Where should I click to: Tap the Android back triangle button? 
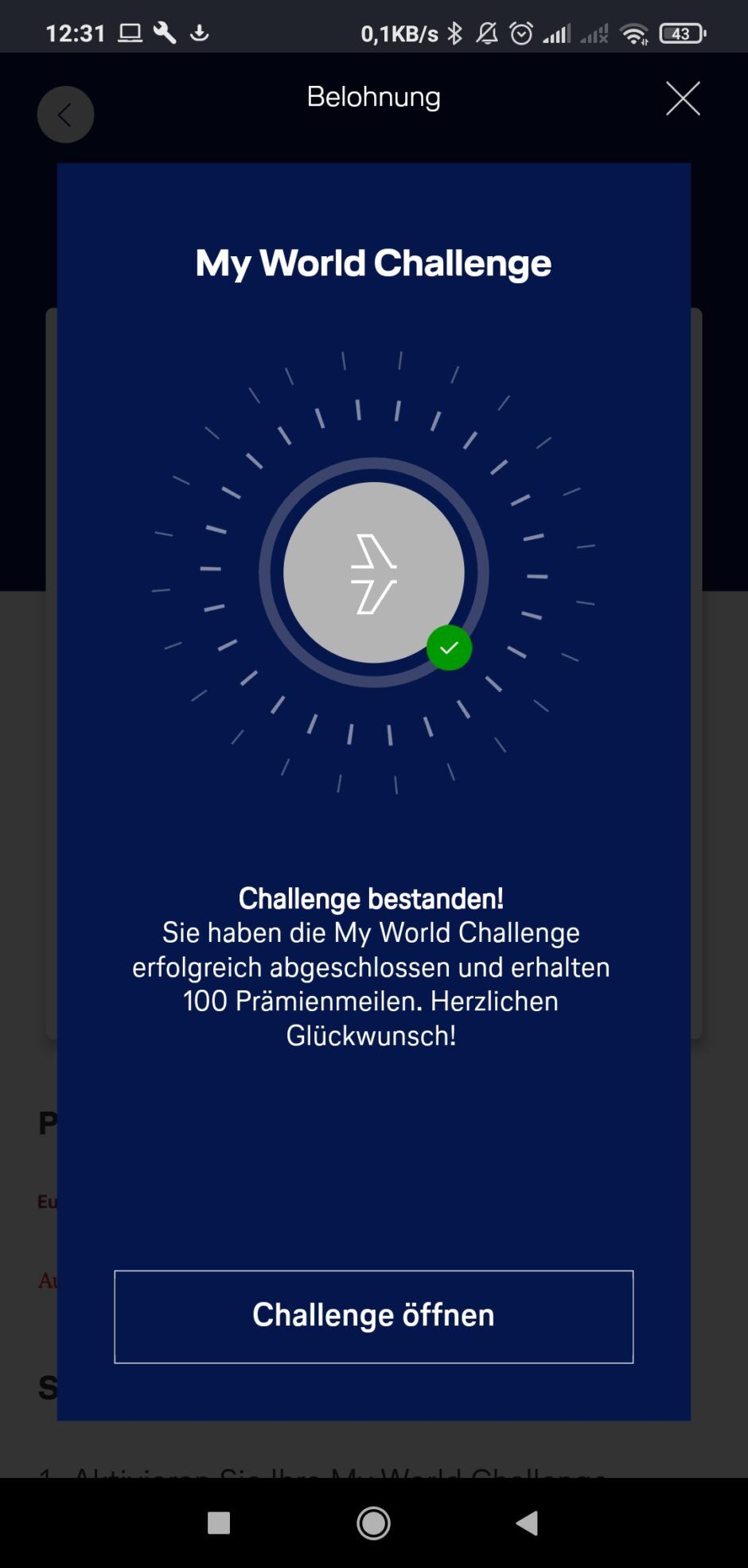click(x=527, y=1522)
